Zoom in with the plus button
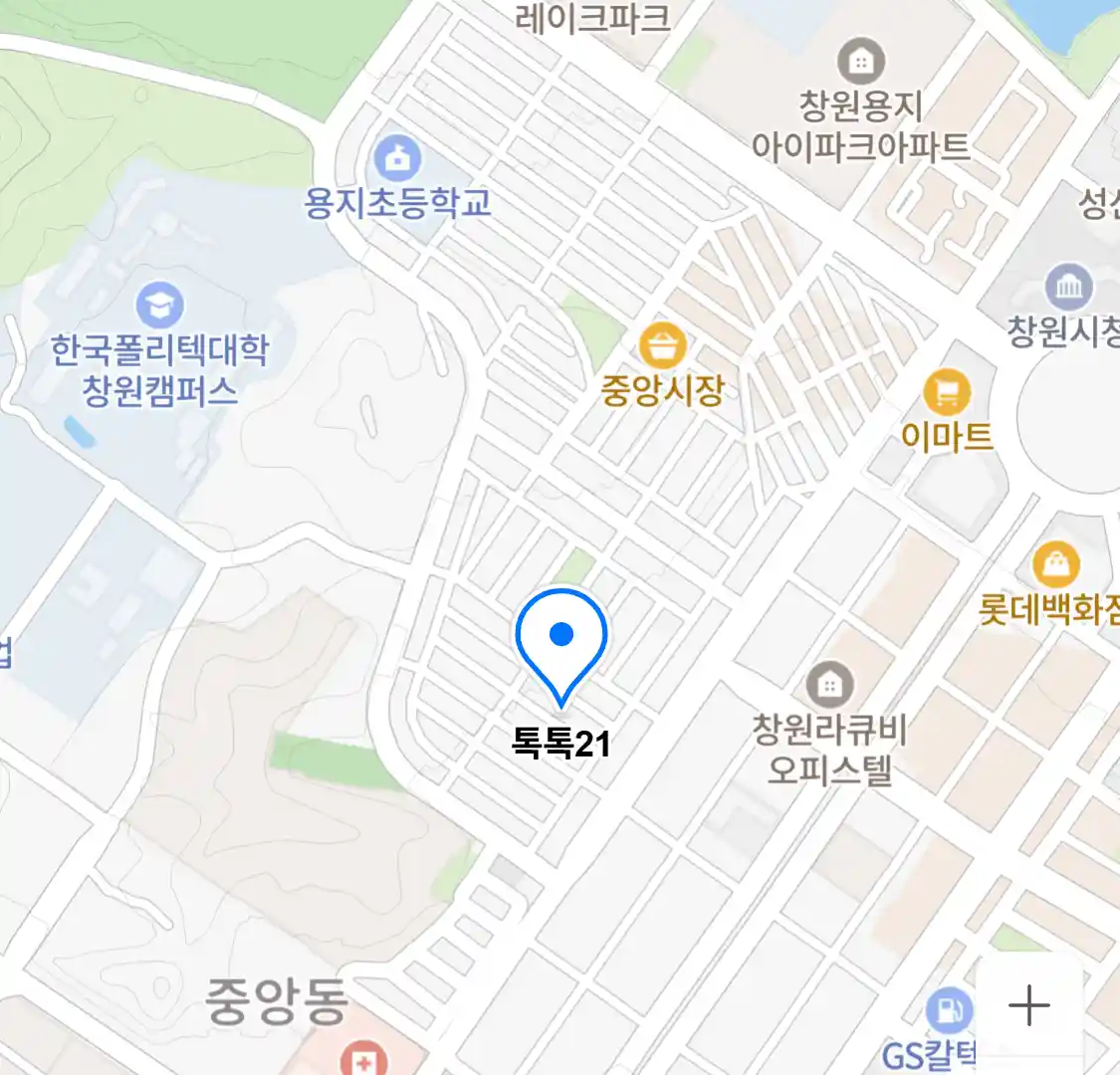The image size is (1120, 1075). click(1028, 1005)
